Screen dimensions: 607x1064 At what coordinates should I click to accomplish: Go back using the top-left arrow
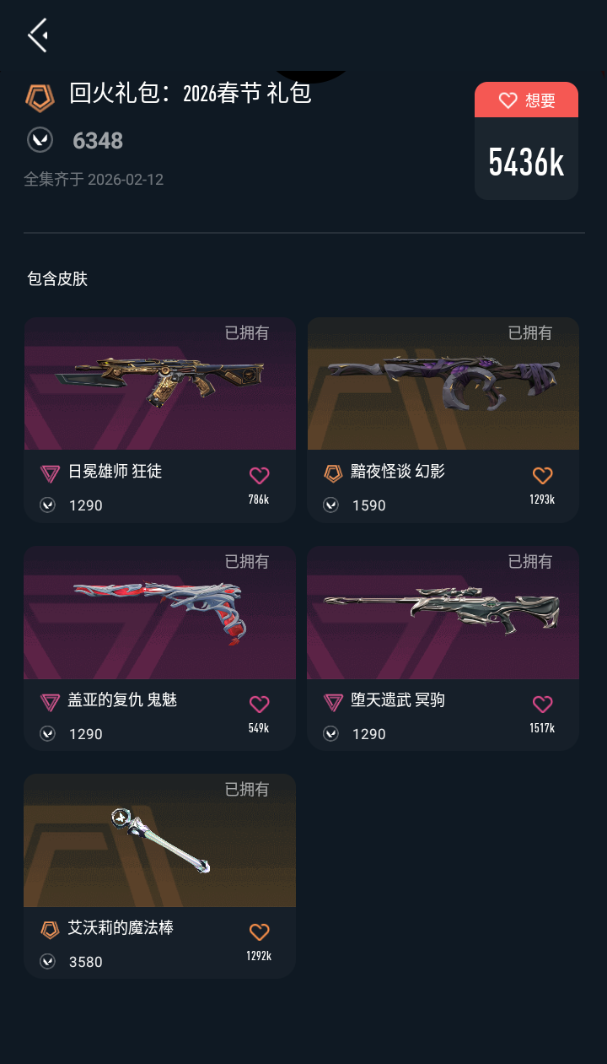tap(37, 35)
